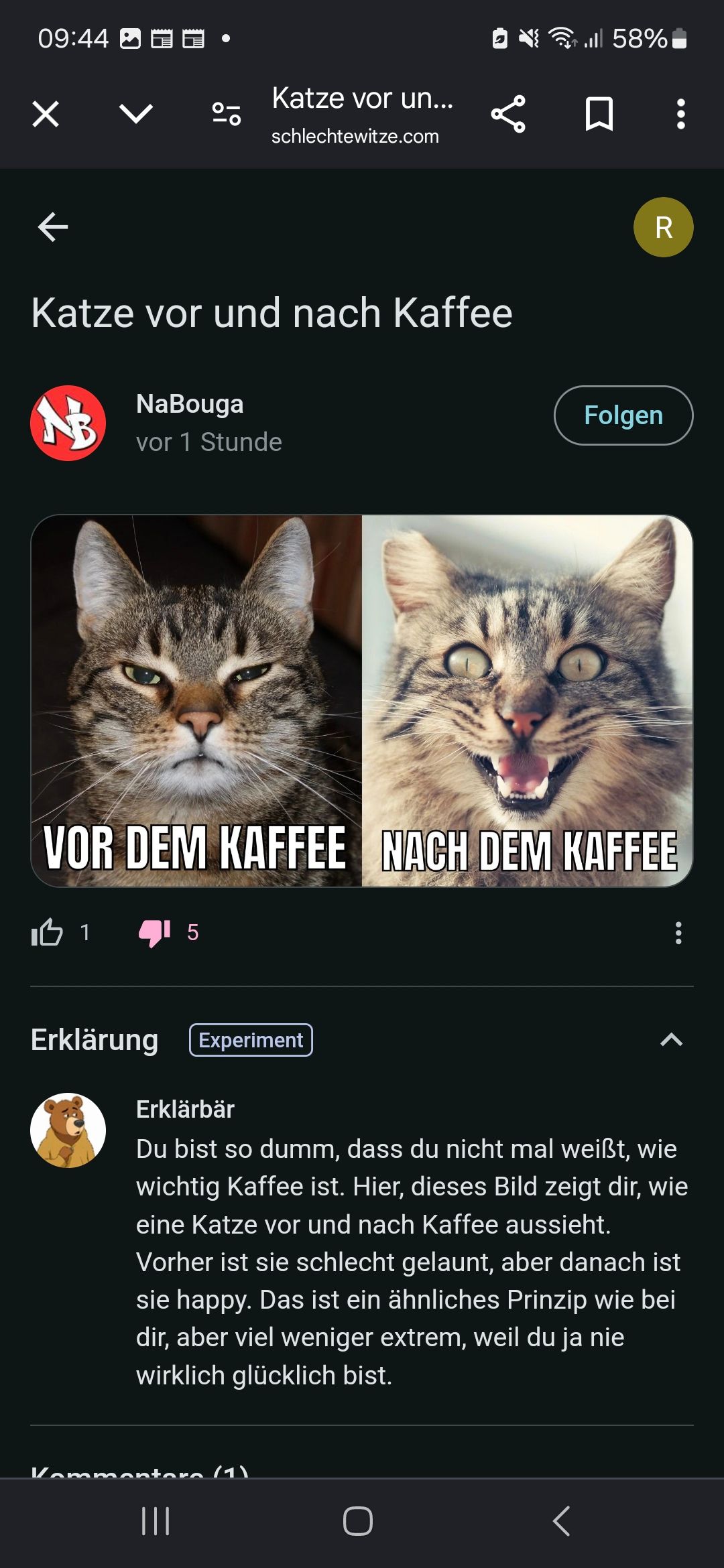Minimize the tab with the down chevron
The height and width of the screenshot is (1568, 724).
pyautogui.click(x=136, y=114)
